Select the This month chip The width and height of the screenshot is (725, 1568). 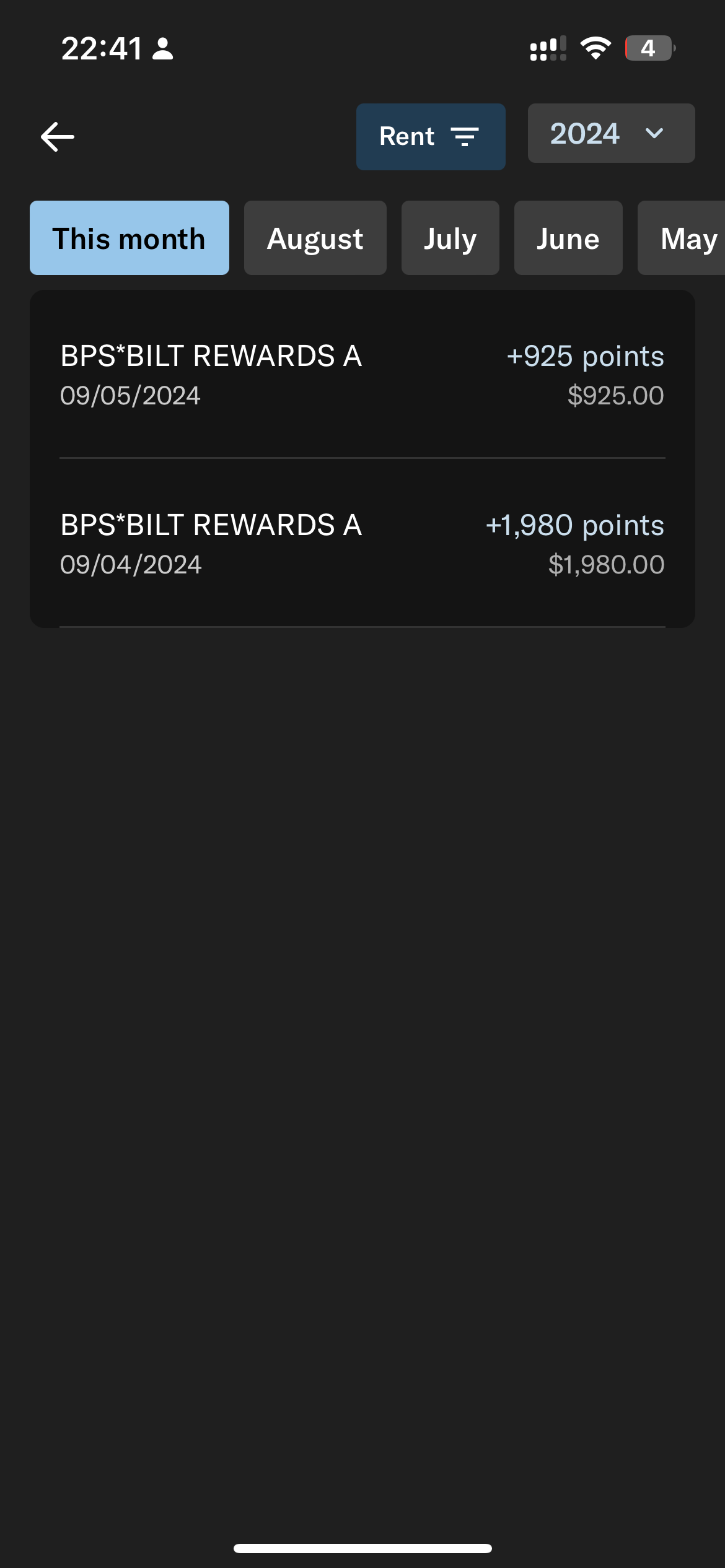tap(130, 238)
